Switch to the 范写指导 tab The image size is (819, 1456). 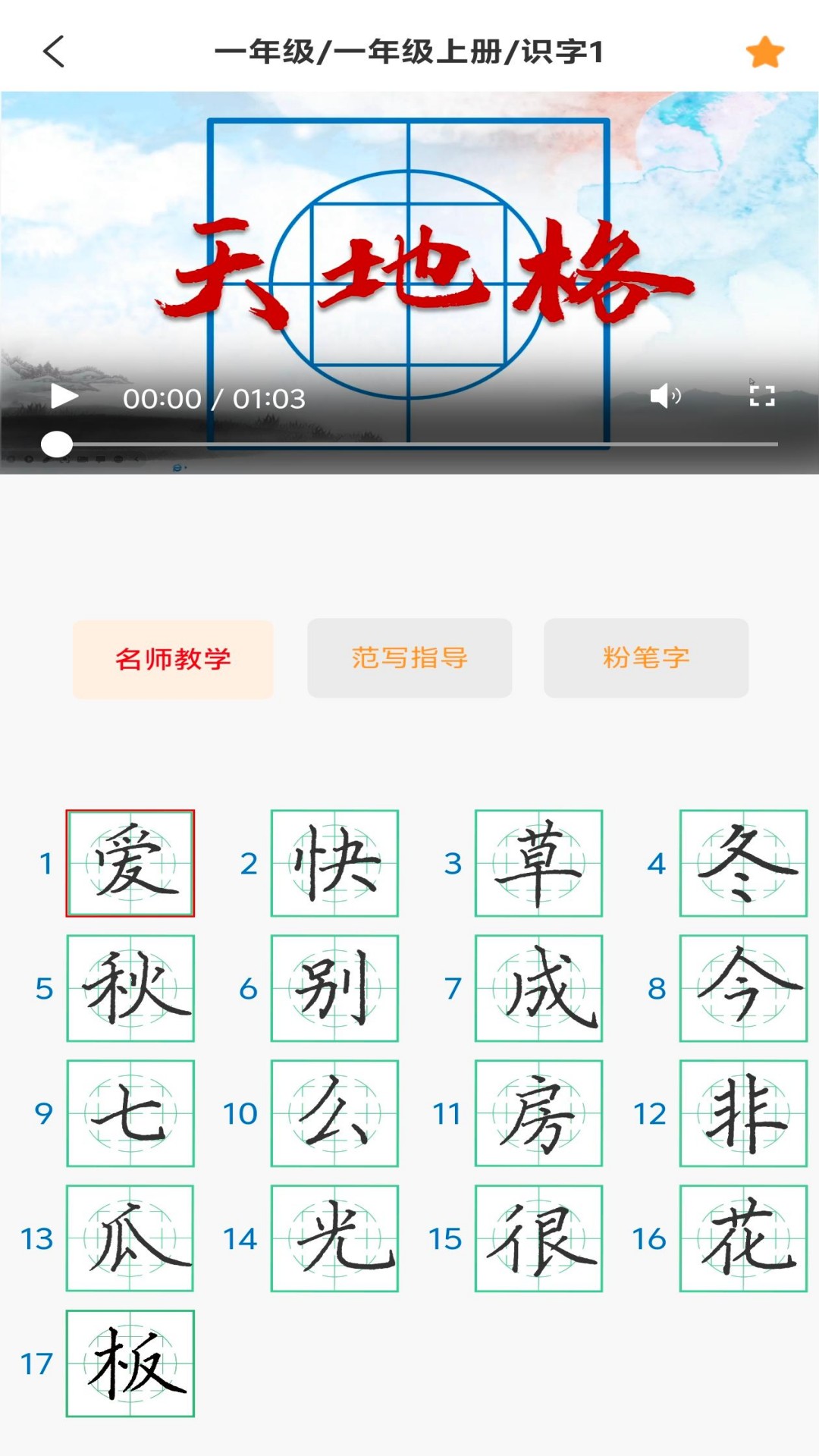pos(409,658)
